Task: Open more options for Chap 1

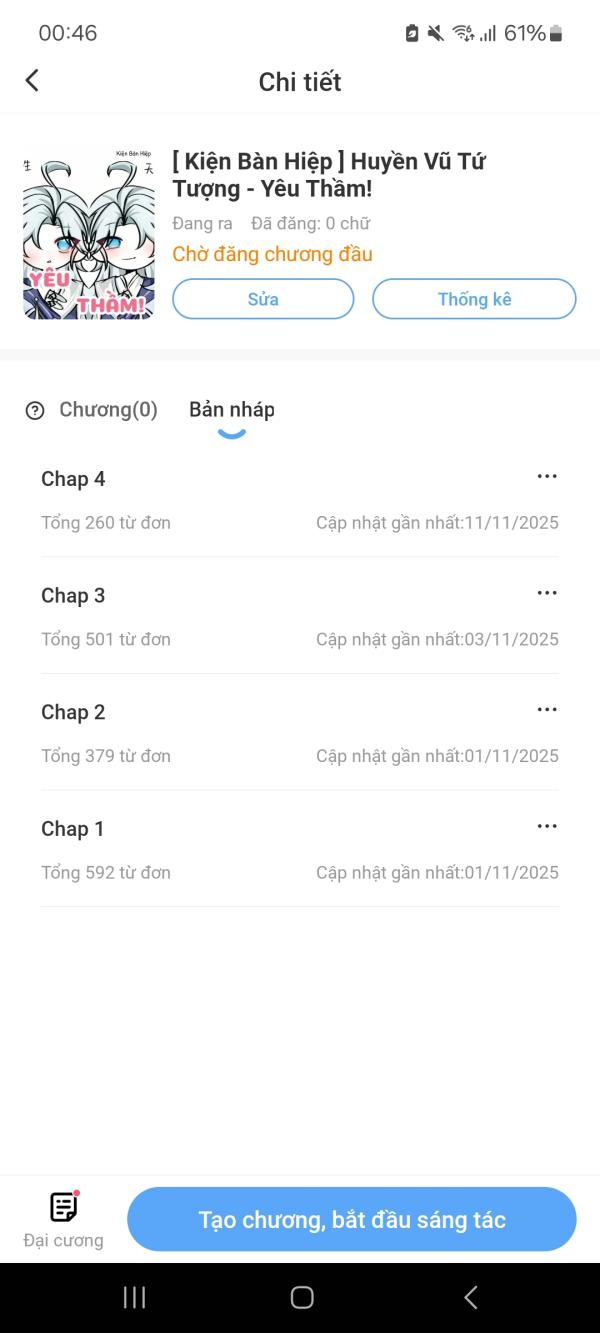Action: tap(547, 826)
